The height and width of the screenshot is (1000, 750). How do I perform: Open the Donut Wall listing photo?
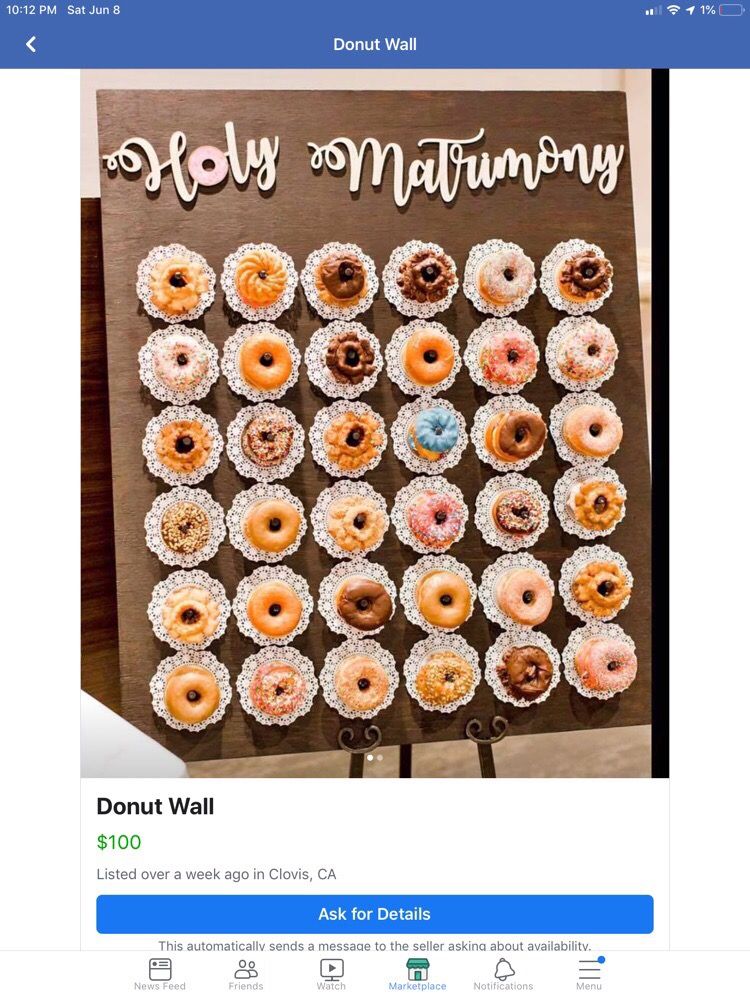(x=374, y=423)
